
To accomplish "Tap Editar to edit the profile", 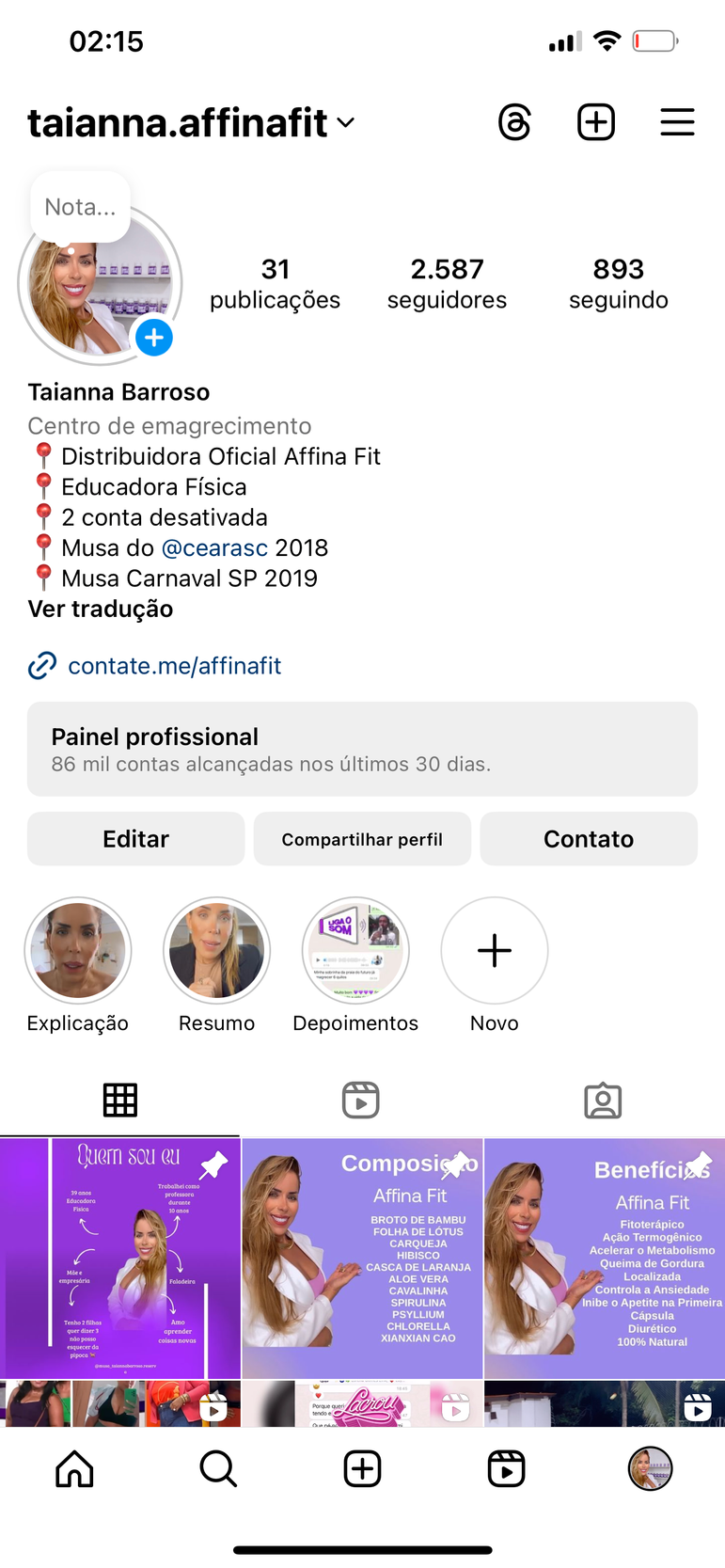I will tap(135, 839).
